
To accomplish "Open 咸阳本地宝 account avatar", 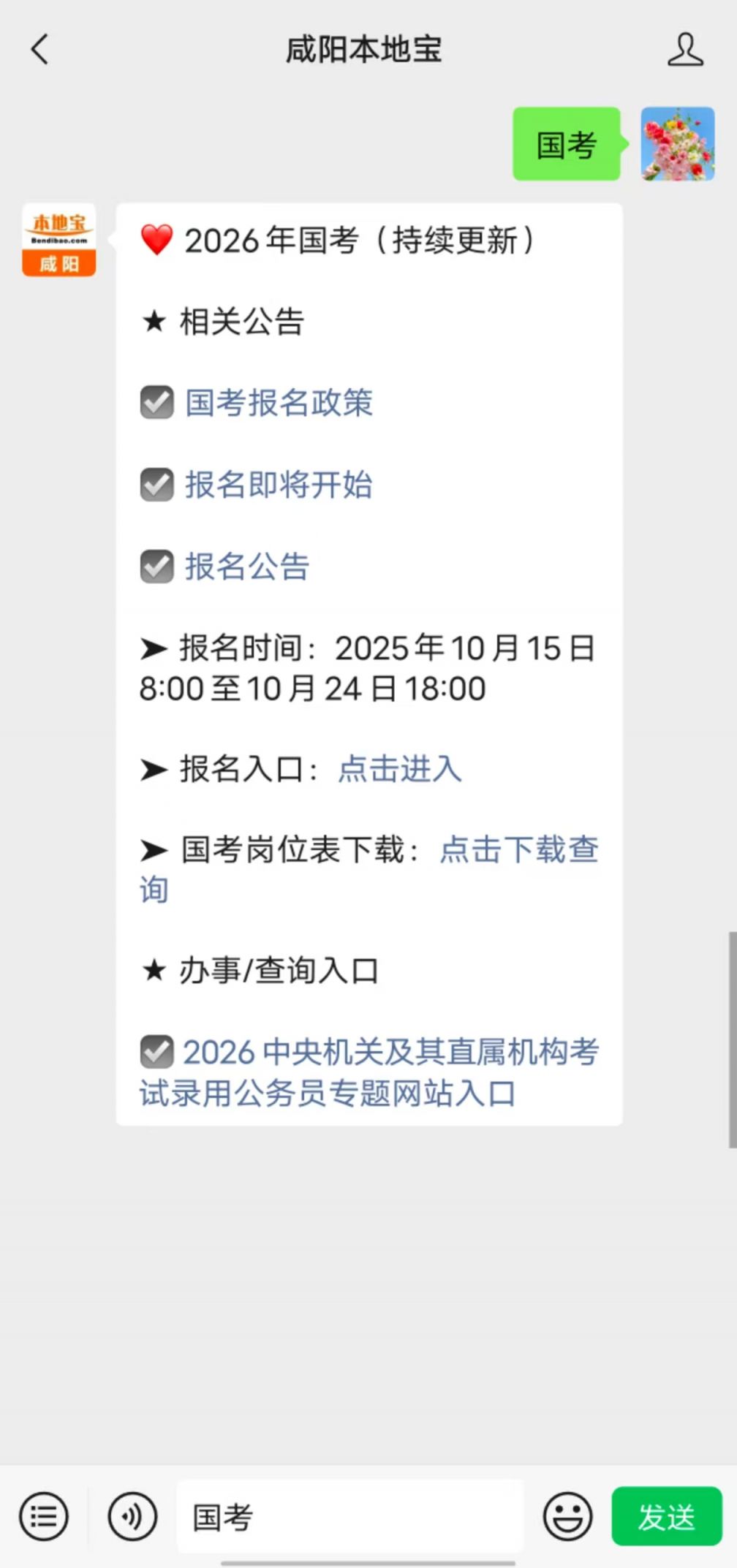I will (x=59, y=240).
